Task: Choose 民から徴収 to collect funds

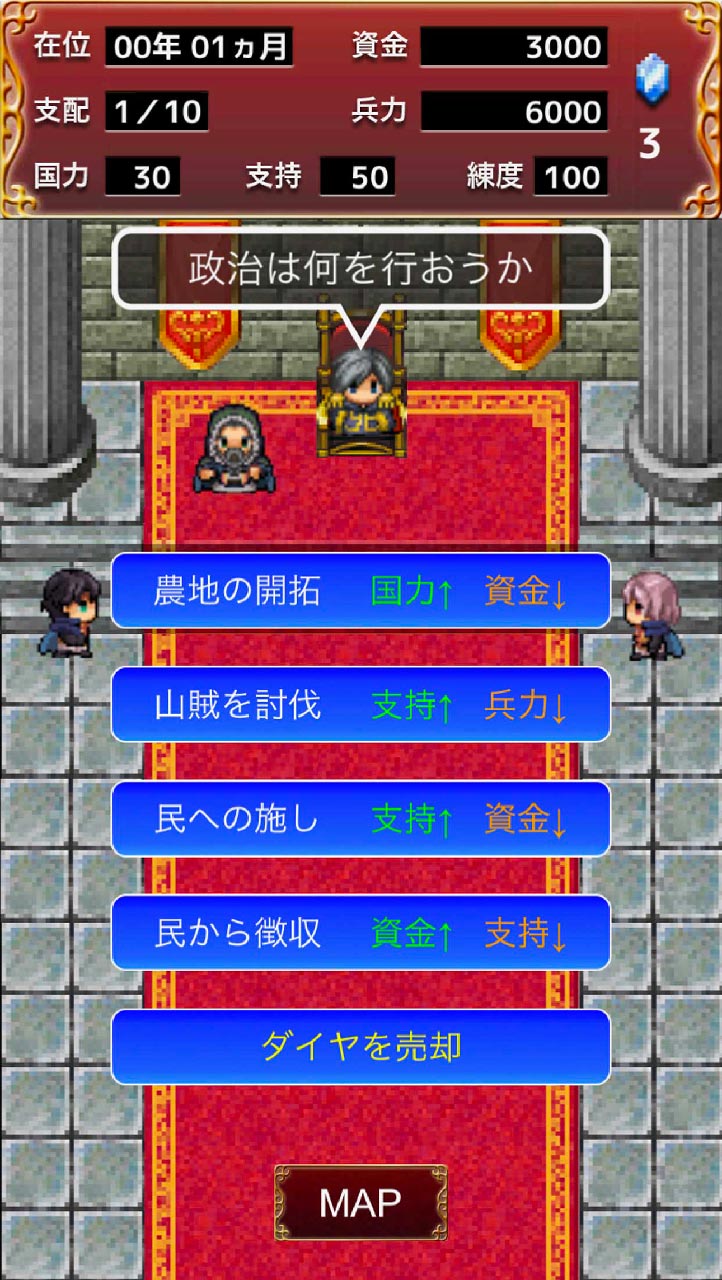Action: pos(360,933)
